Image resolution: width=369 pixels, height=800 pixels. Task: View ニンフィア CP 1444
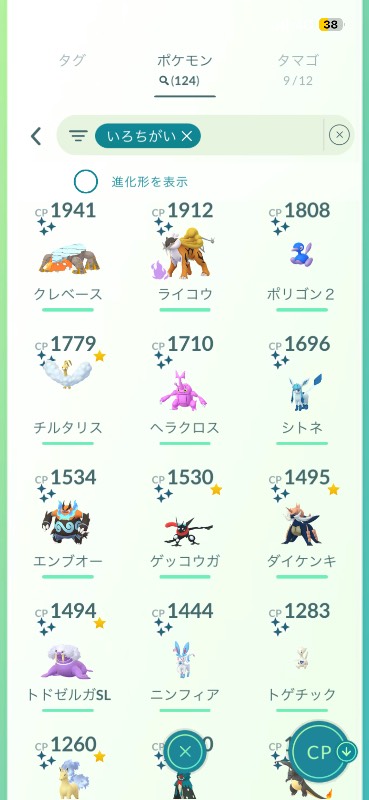185,656
